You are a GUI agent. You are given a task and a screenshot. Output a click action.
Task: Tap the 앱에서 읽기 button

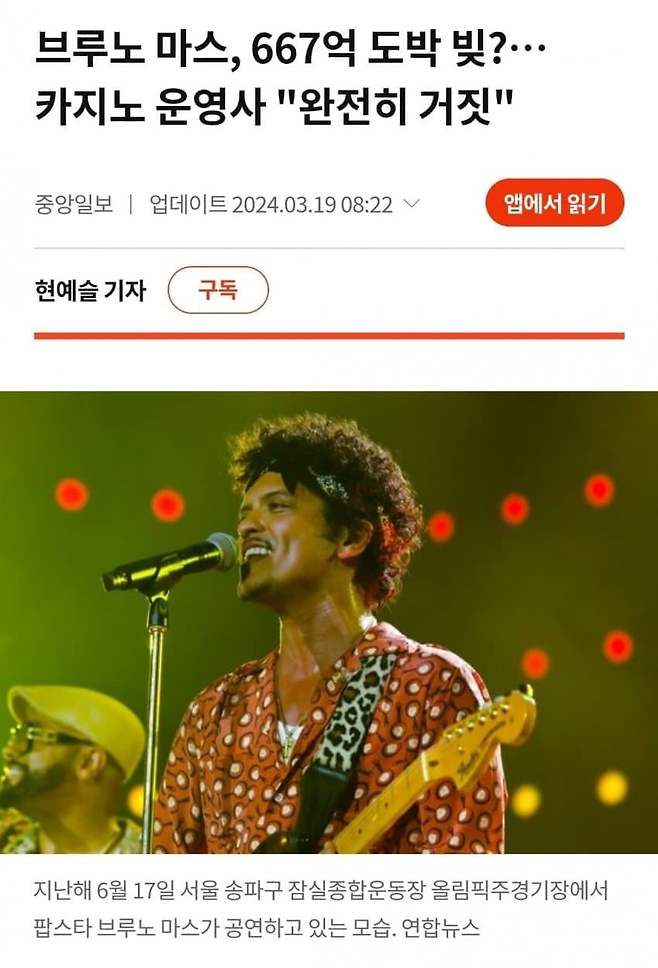coord(554,204)
